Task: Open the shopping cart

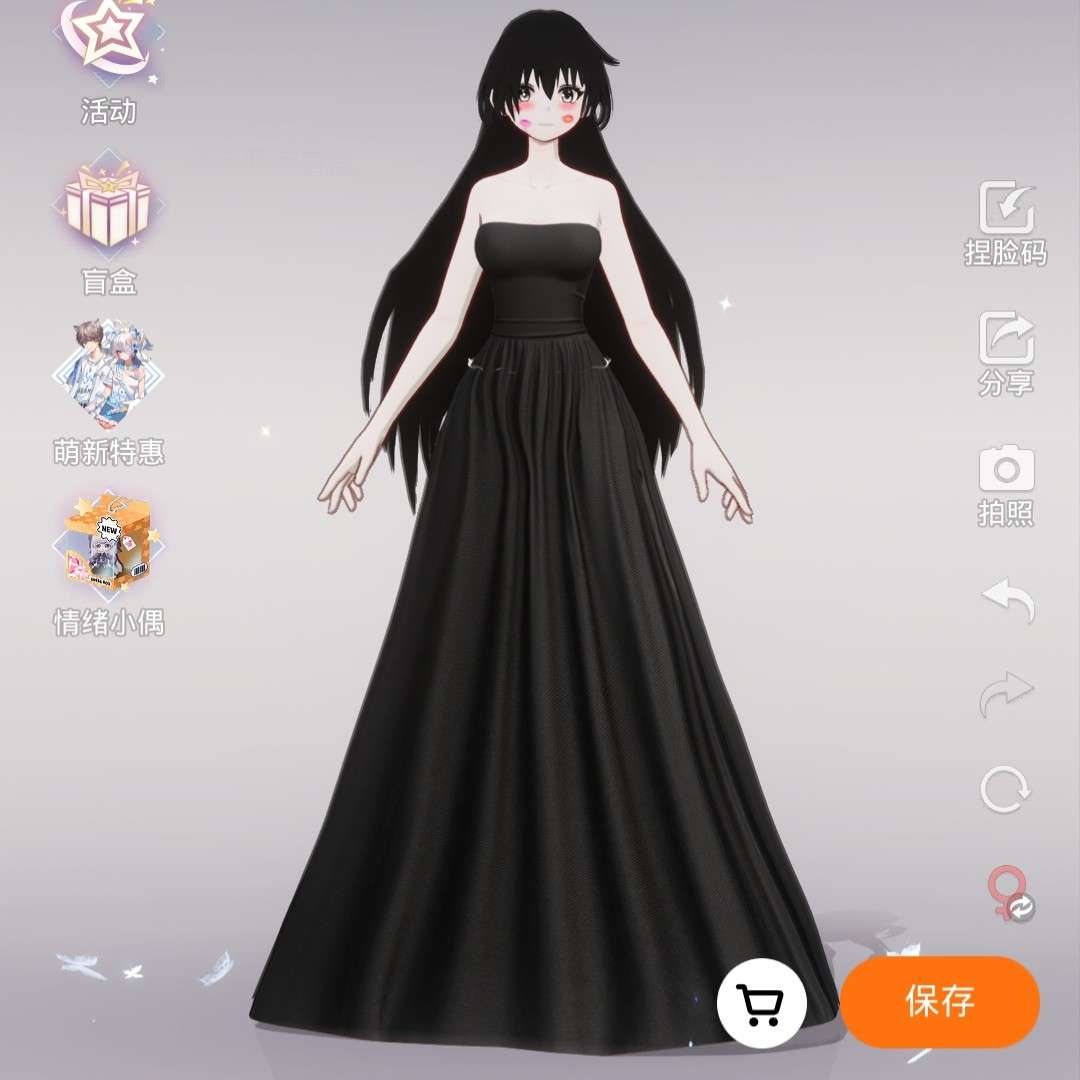Action: [762, 1002]
